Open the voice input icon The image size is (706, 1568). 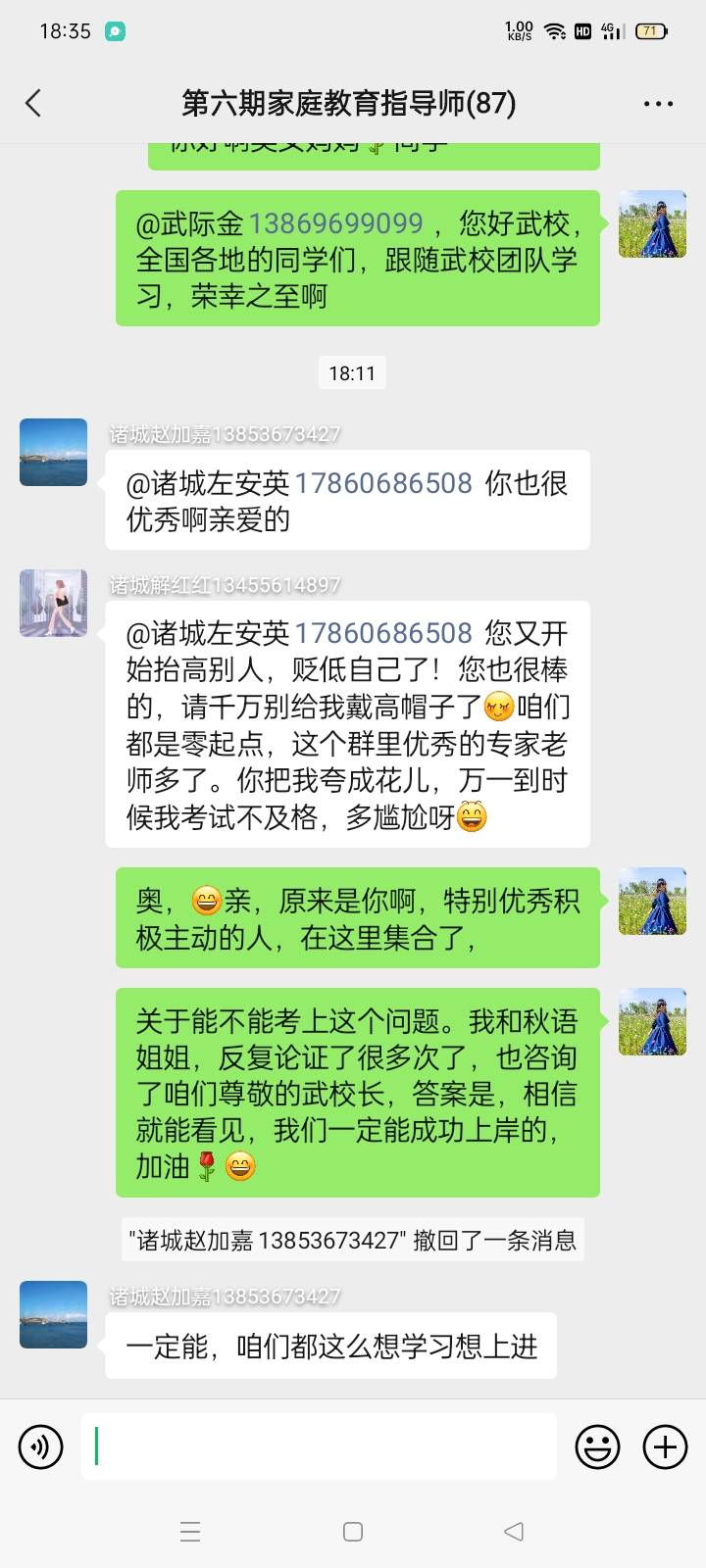coord(40,1445)
